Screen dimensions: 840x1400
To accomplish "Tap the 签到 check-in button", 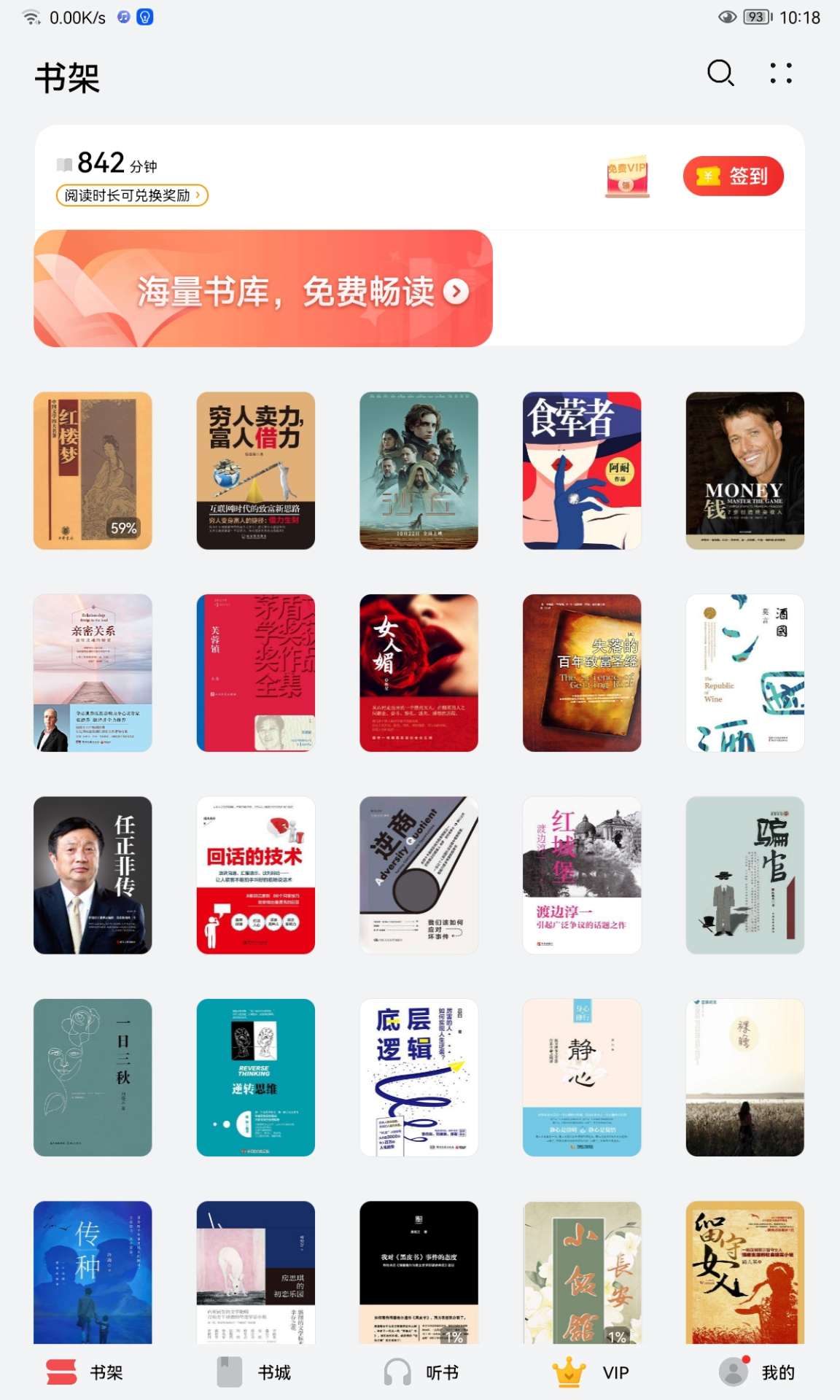I will pos(733,176).
